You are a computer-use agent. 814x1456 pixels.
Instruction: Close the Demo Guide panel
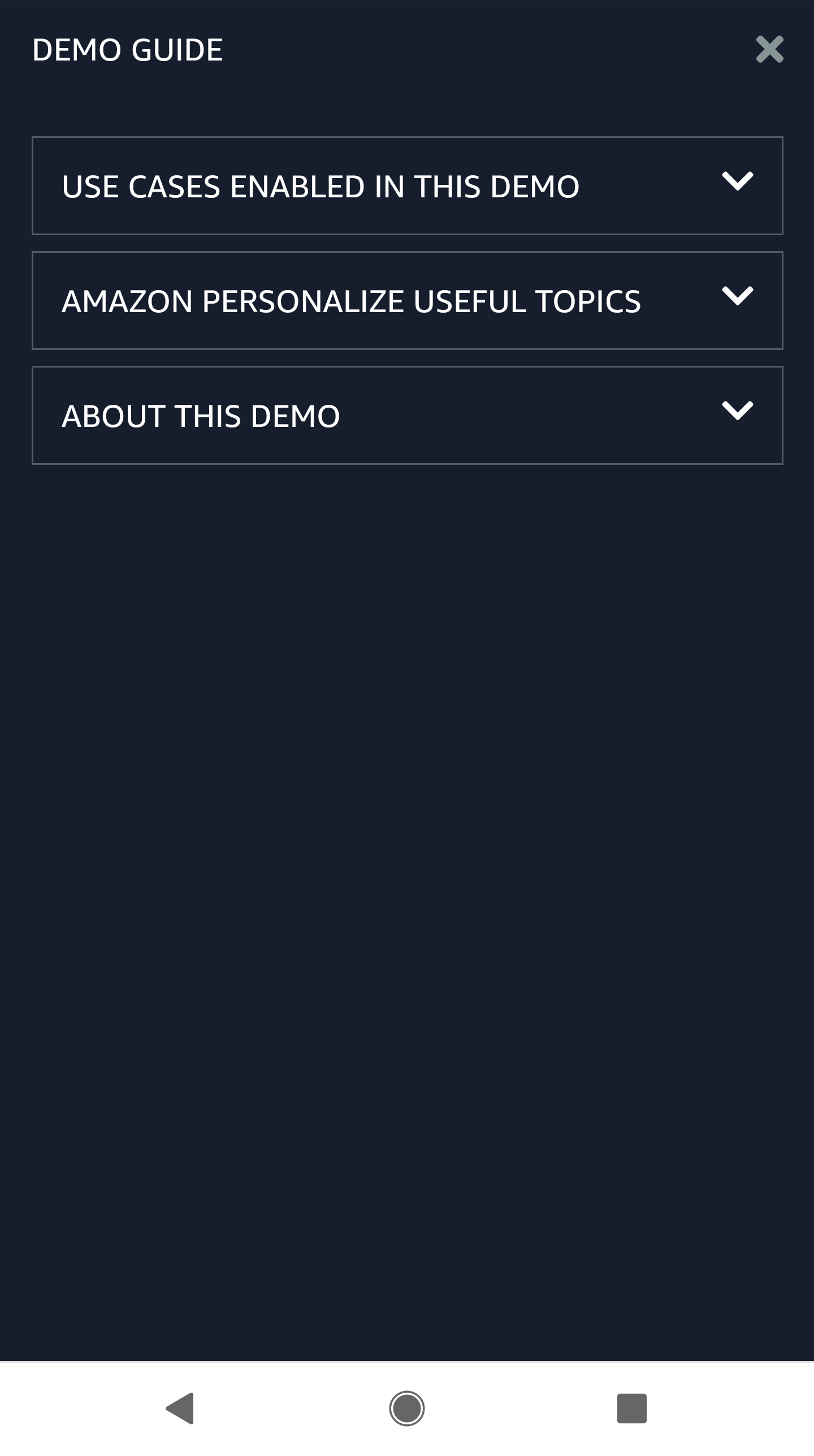pos(769,49)
